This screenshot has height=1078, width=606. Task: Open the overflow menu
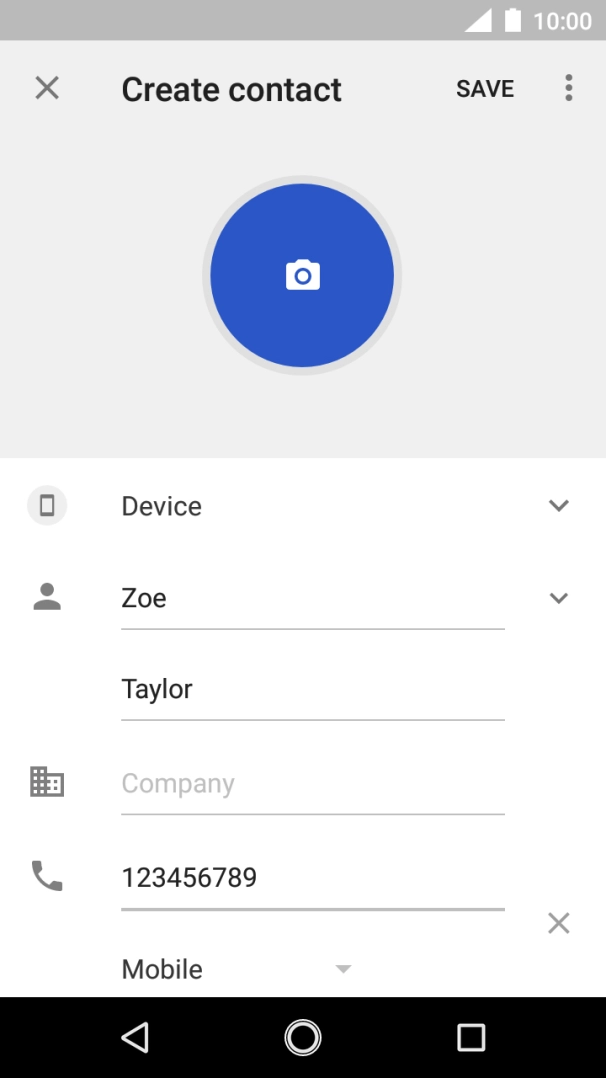(x=568, y=88)
